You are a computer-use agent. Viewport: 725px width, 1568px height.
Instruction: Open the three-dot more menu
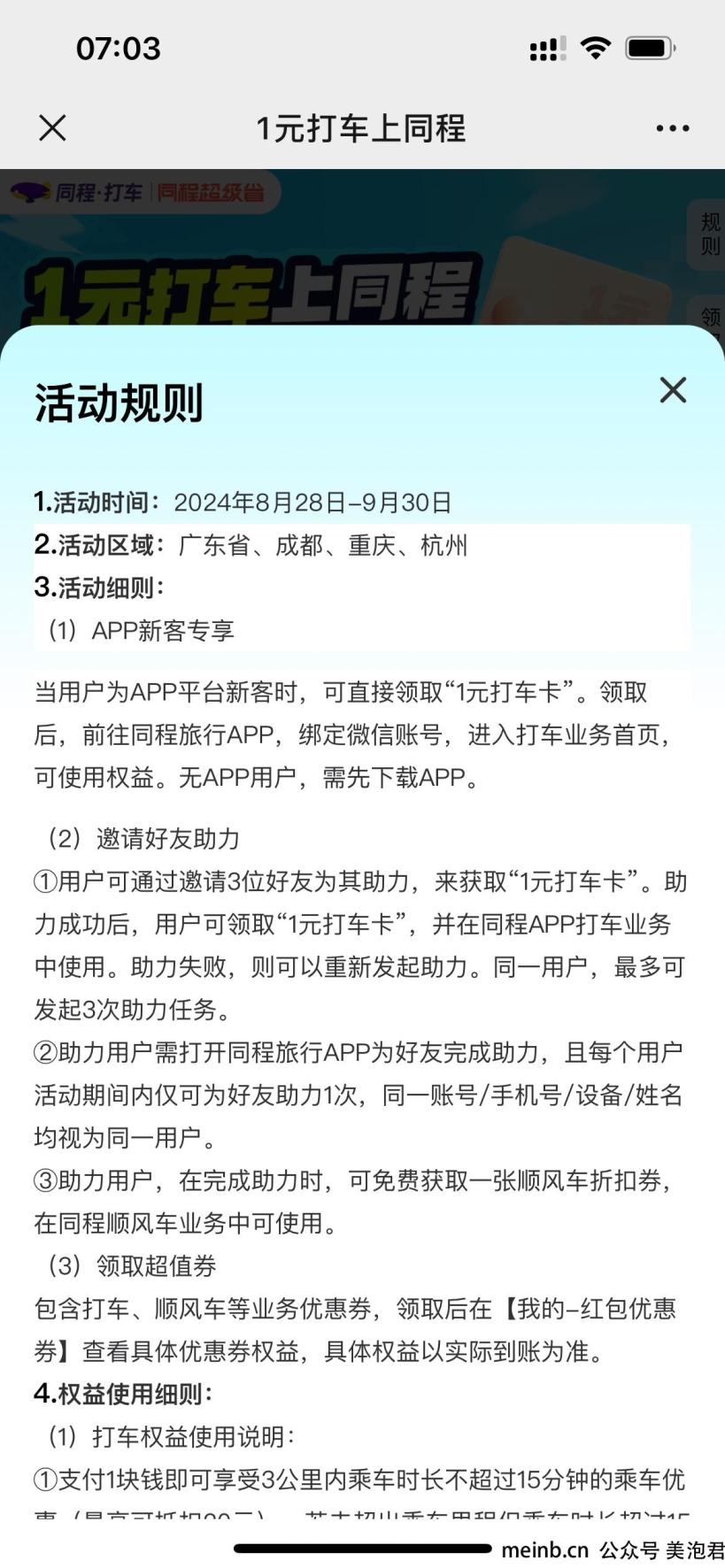(x=673, y=128)
